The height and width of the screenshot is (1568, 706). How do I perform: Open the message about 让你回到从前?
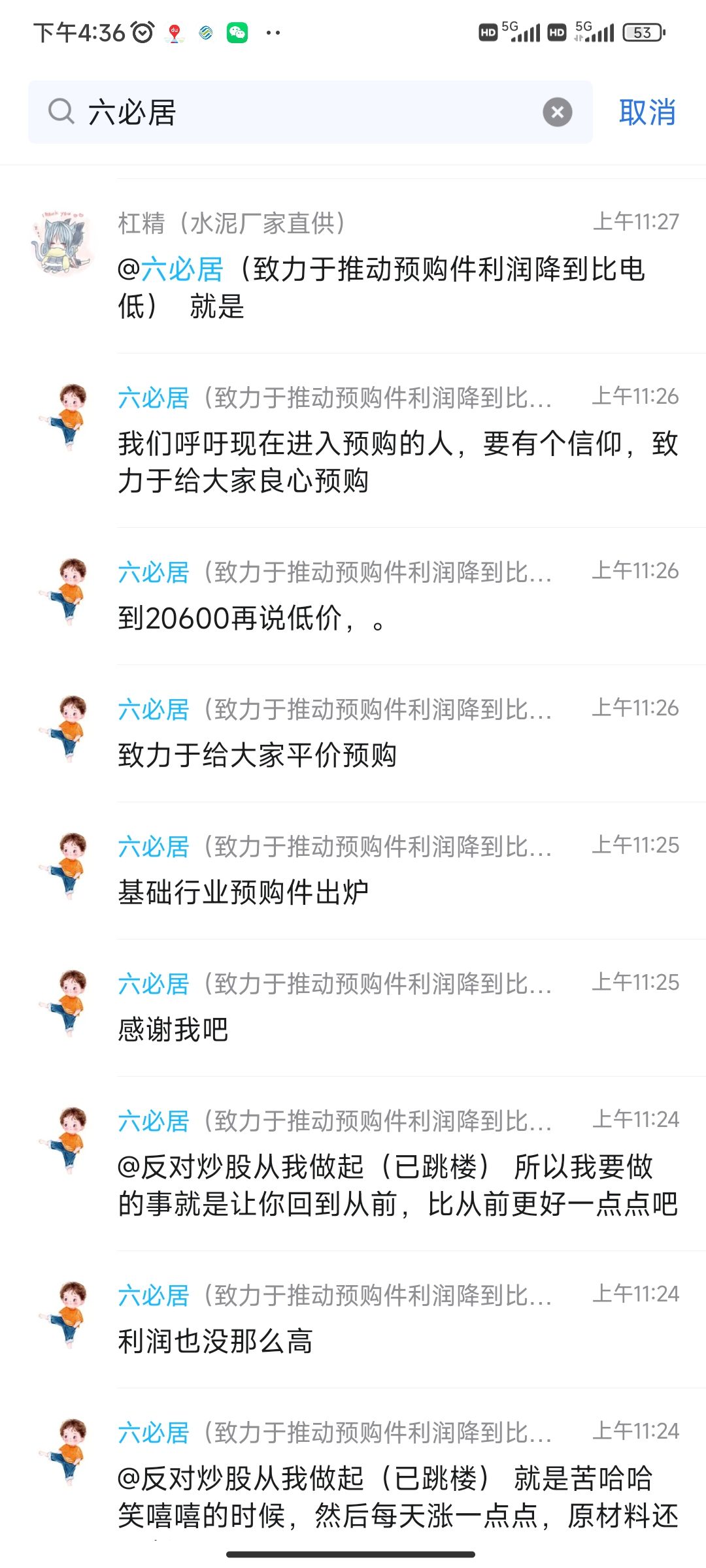click(x=353, y=1164)
